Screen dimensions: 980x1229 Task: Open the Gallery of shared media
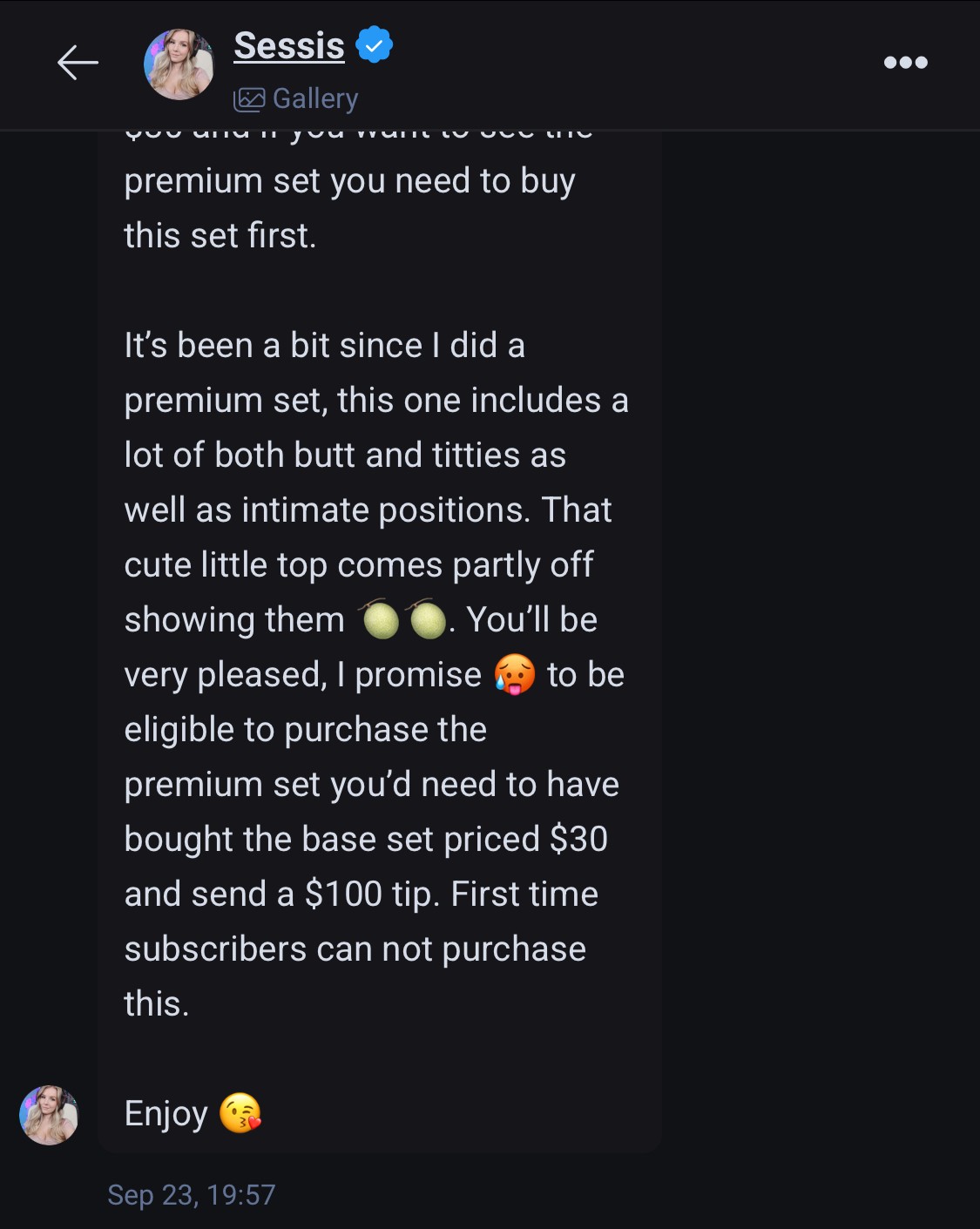(x=296, y=99)
